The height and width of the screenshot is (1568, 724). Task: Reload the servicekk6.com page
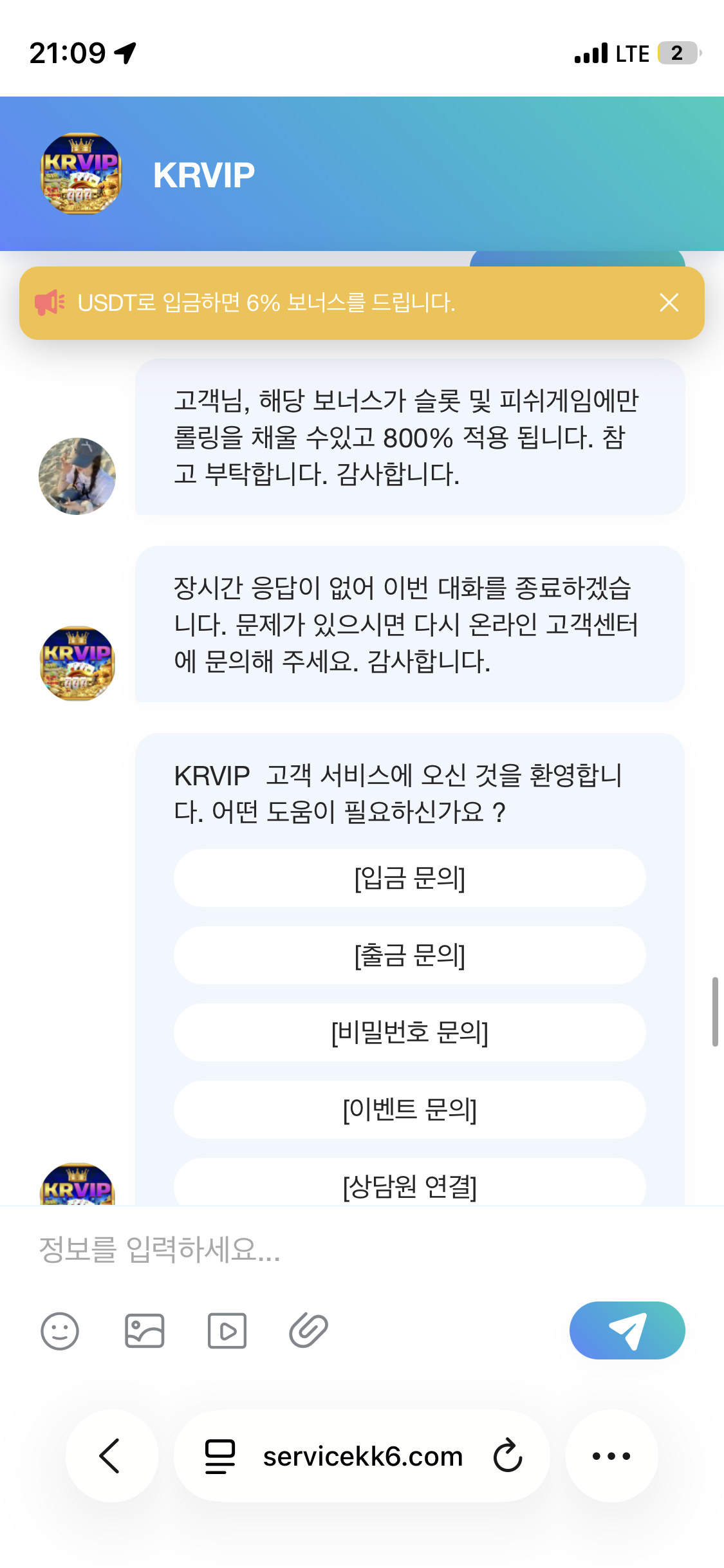click(x=508, y=1456)
